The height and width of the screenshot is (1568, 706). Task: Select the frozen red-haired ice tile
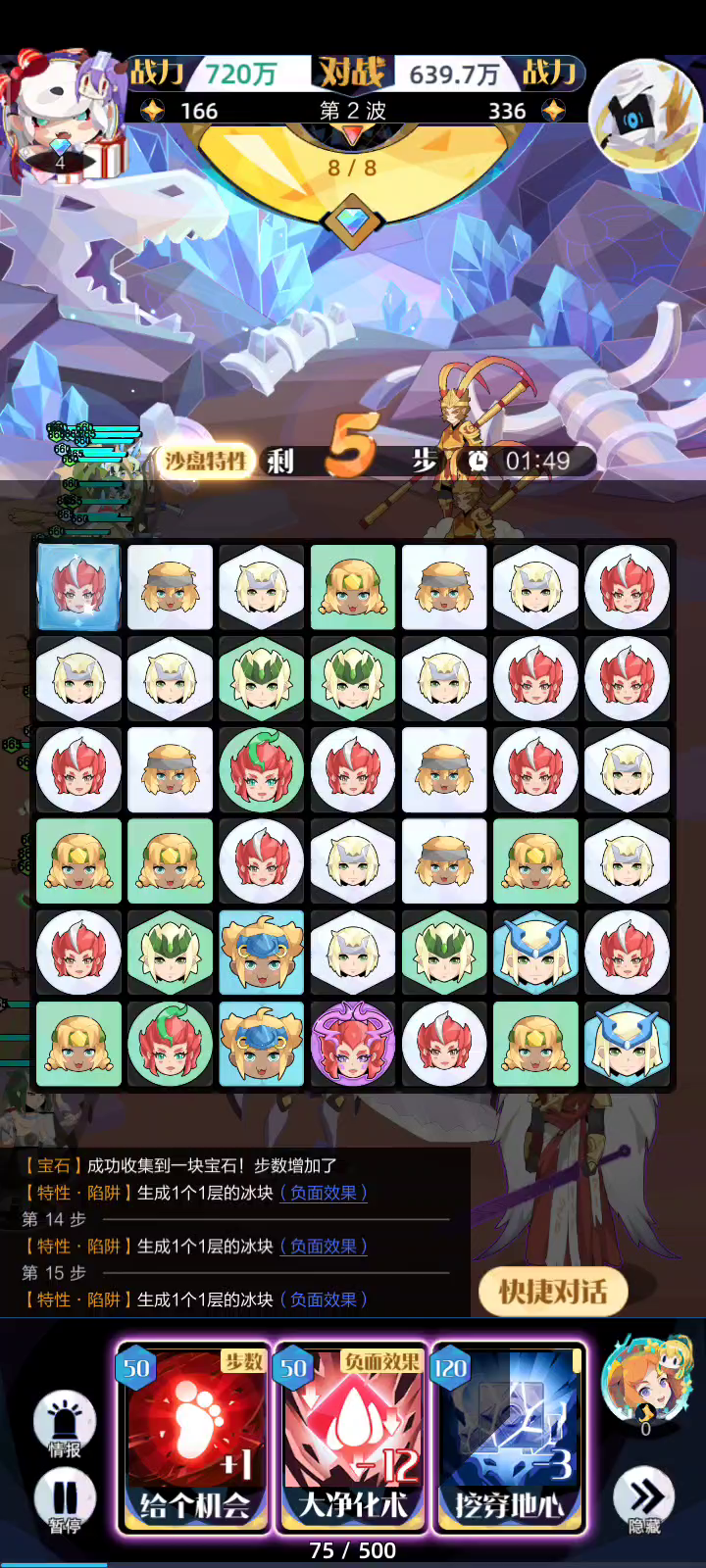click(x=78, y=587)
